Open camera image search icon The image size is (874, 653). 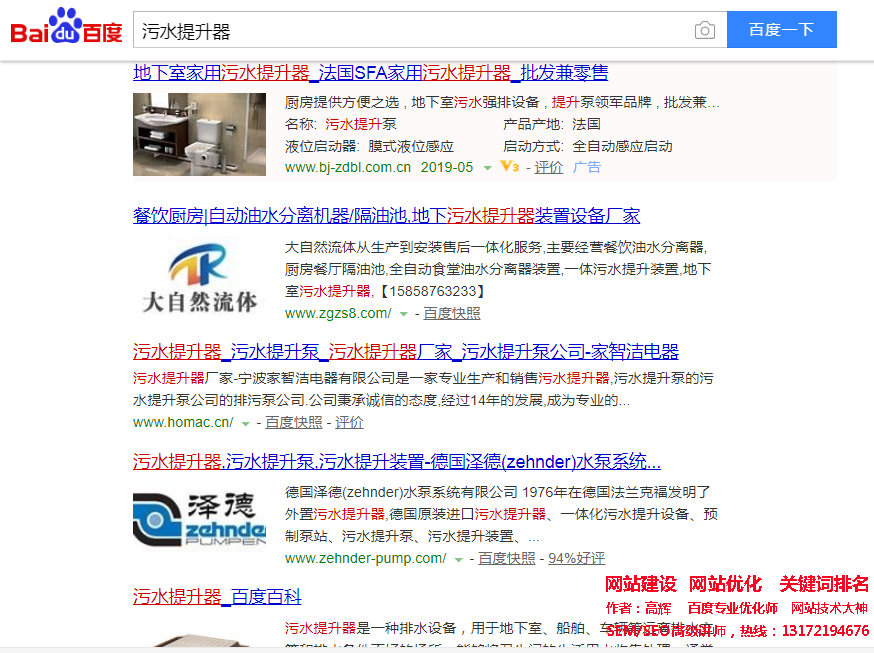point(705,31)
